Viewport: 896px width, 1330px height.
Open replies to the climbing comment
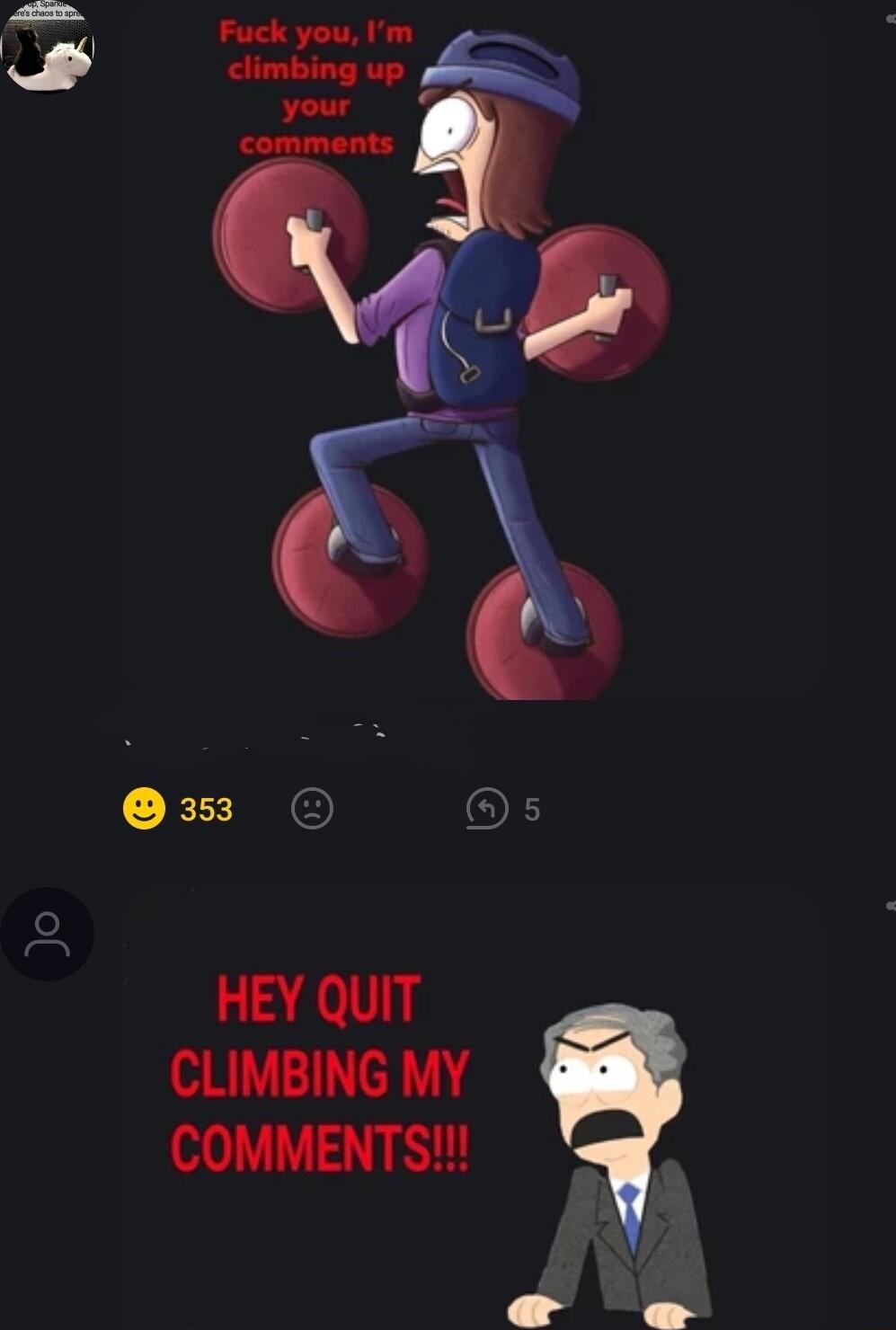[487, 809]
